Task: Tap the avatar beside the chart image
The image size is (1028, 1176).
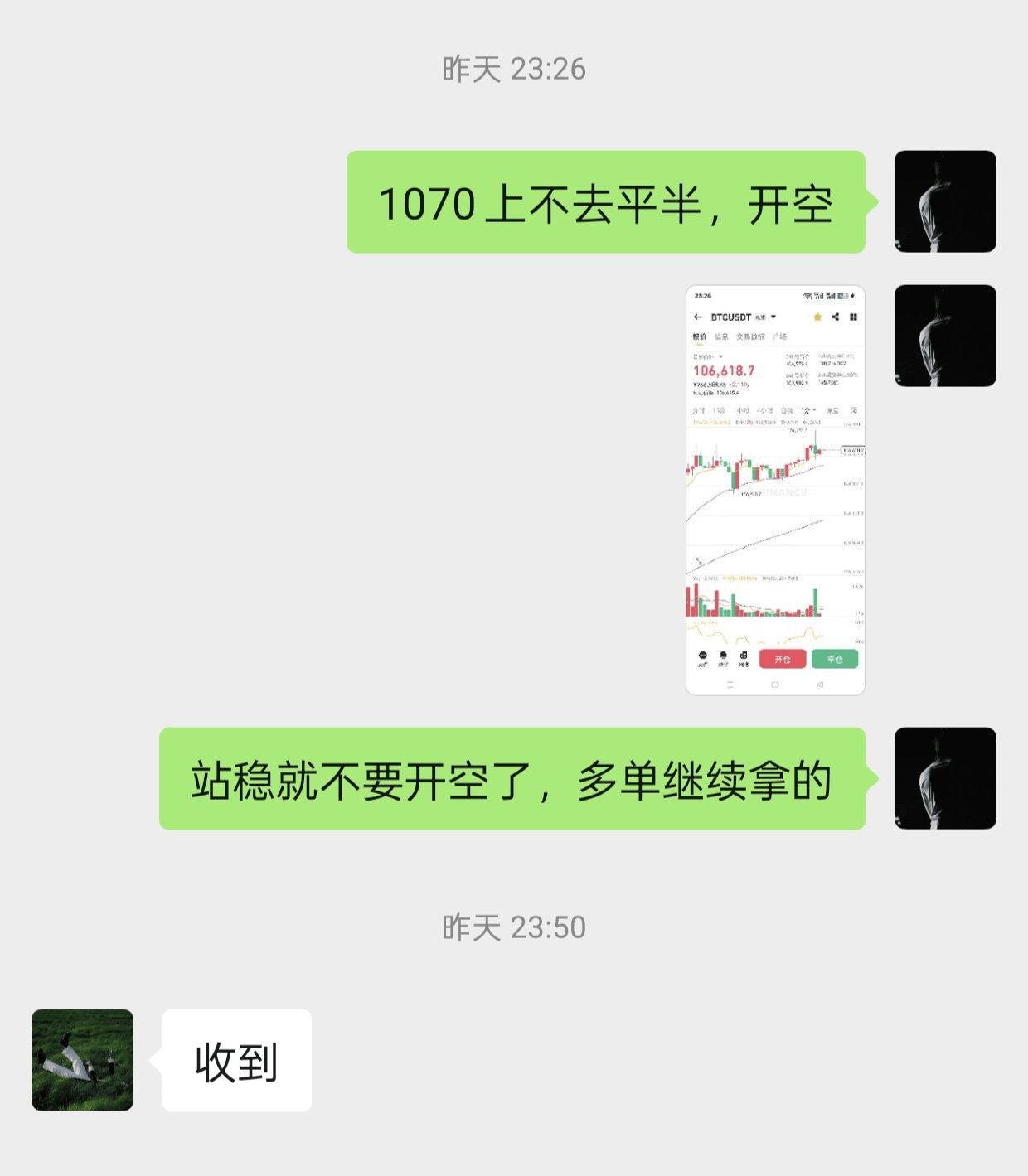Action: pos(945,336)
